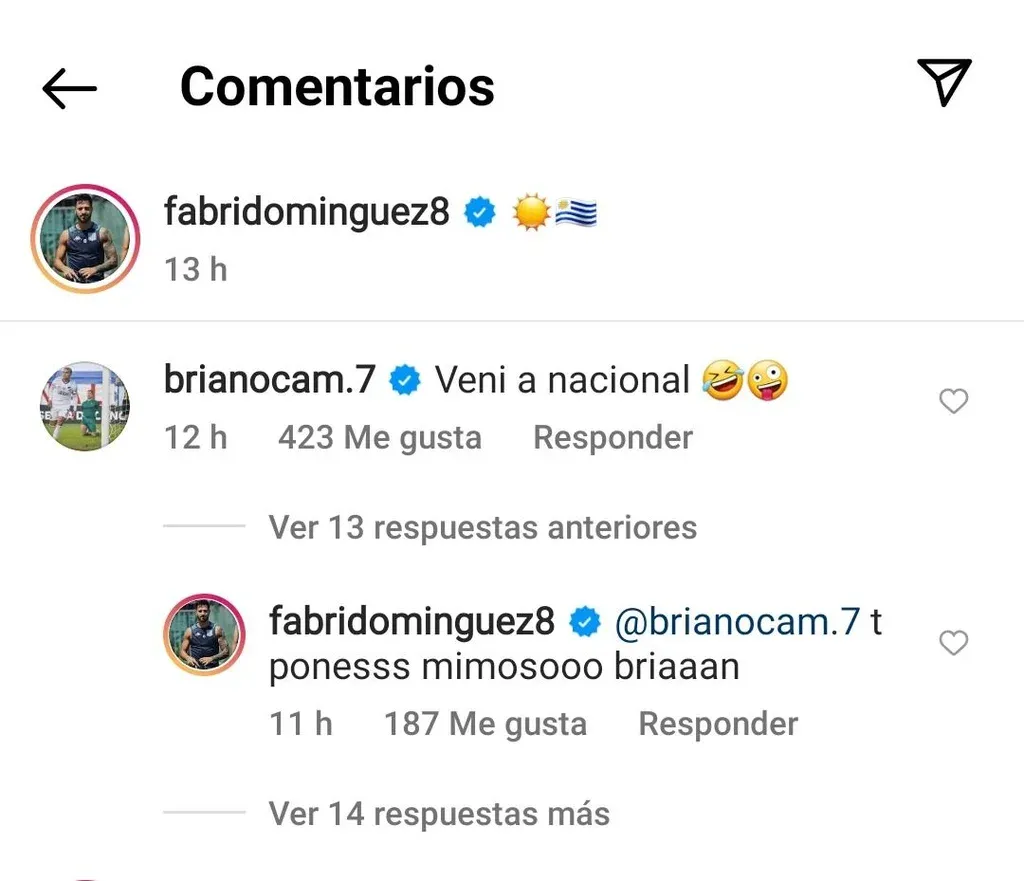Expand 'Ver 14 respuestas más'

(x=439, y=814)
